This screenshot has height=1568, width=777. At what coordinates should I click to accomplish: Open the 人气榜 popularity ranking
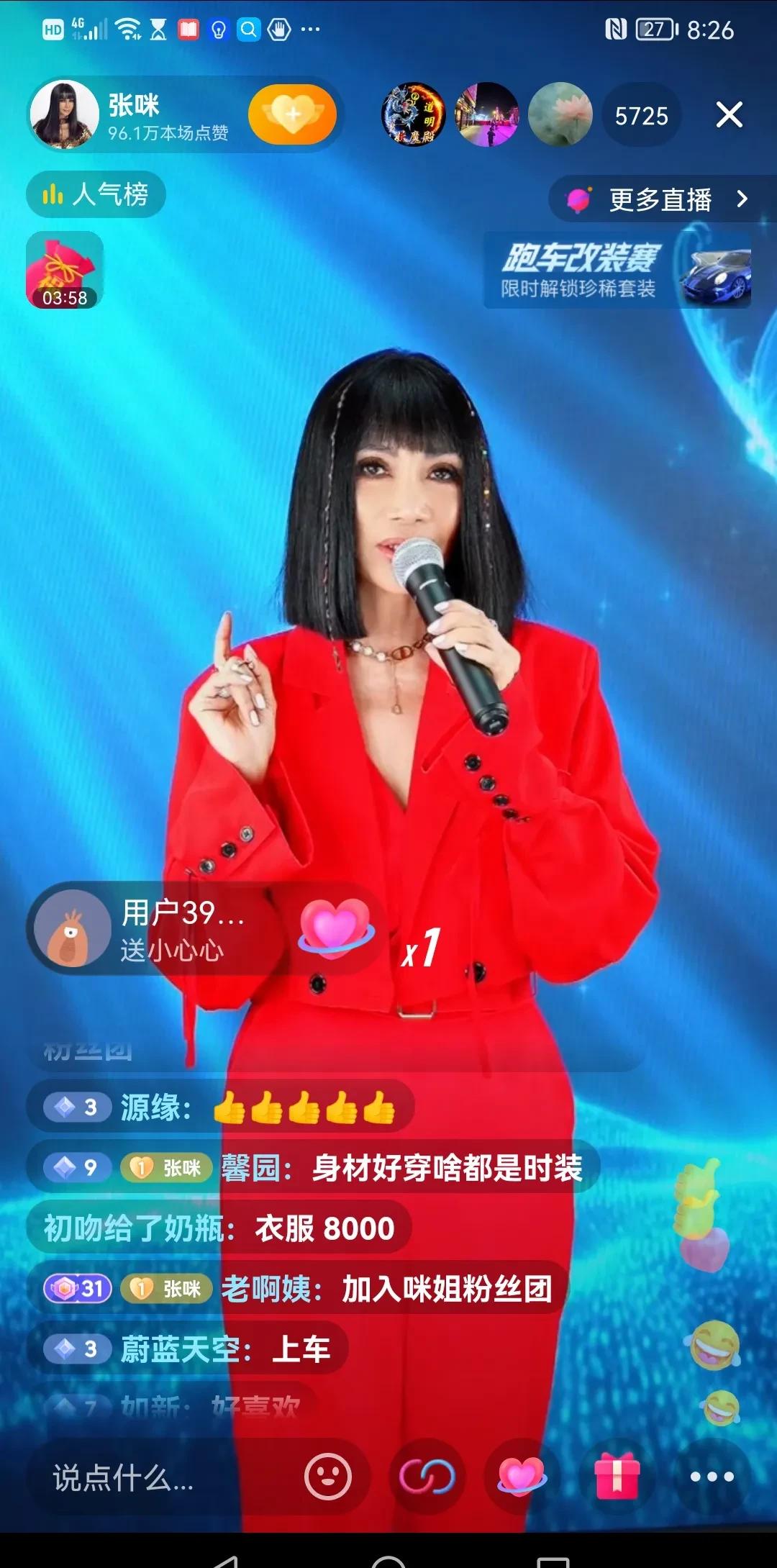tap(96, 194)
